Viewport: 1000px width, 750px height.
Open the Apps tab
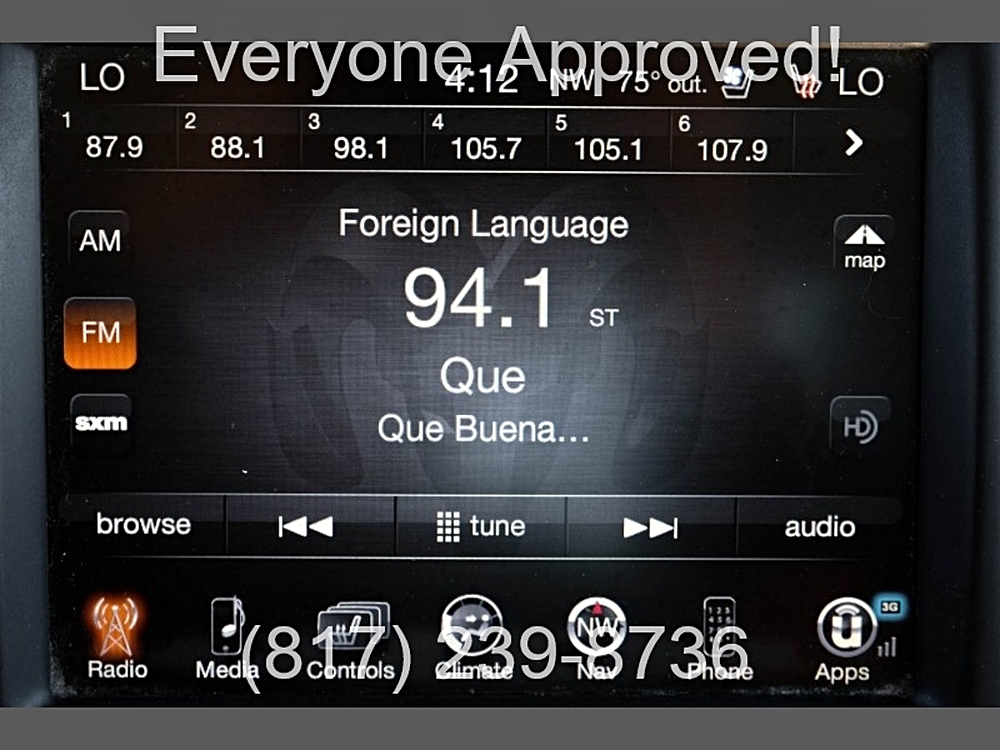click(843, 640)
